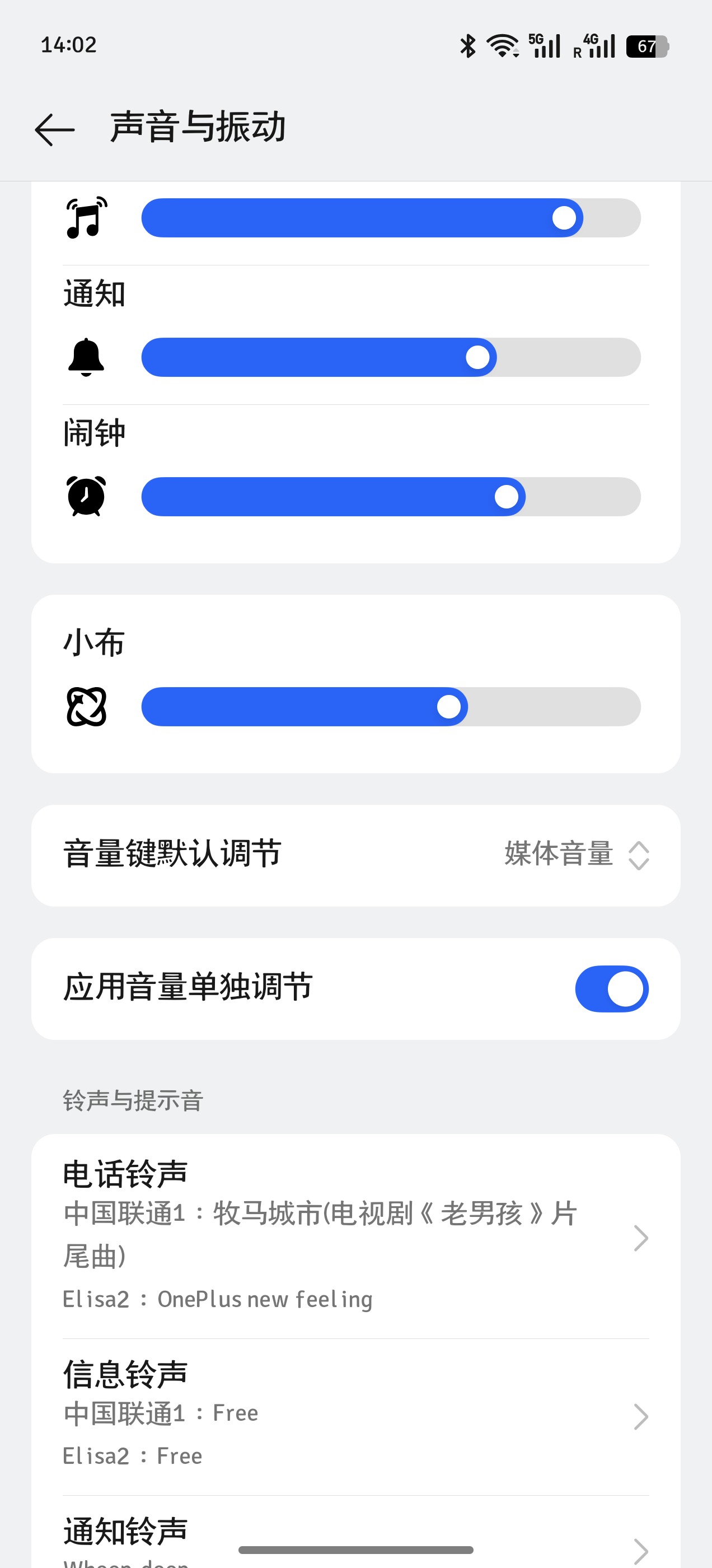Tap the ringtone volume slider with music icon
The width and height of the screenshot is (712, 1568).
pyautogui.click(x=391, y=218)
